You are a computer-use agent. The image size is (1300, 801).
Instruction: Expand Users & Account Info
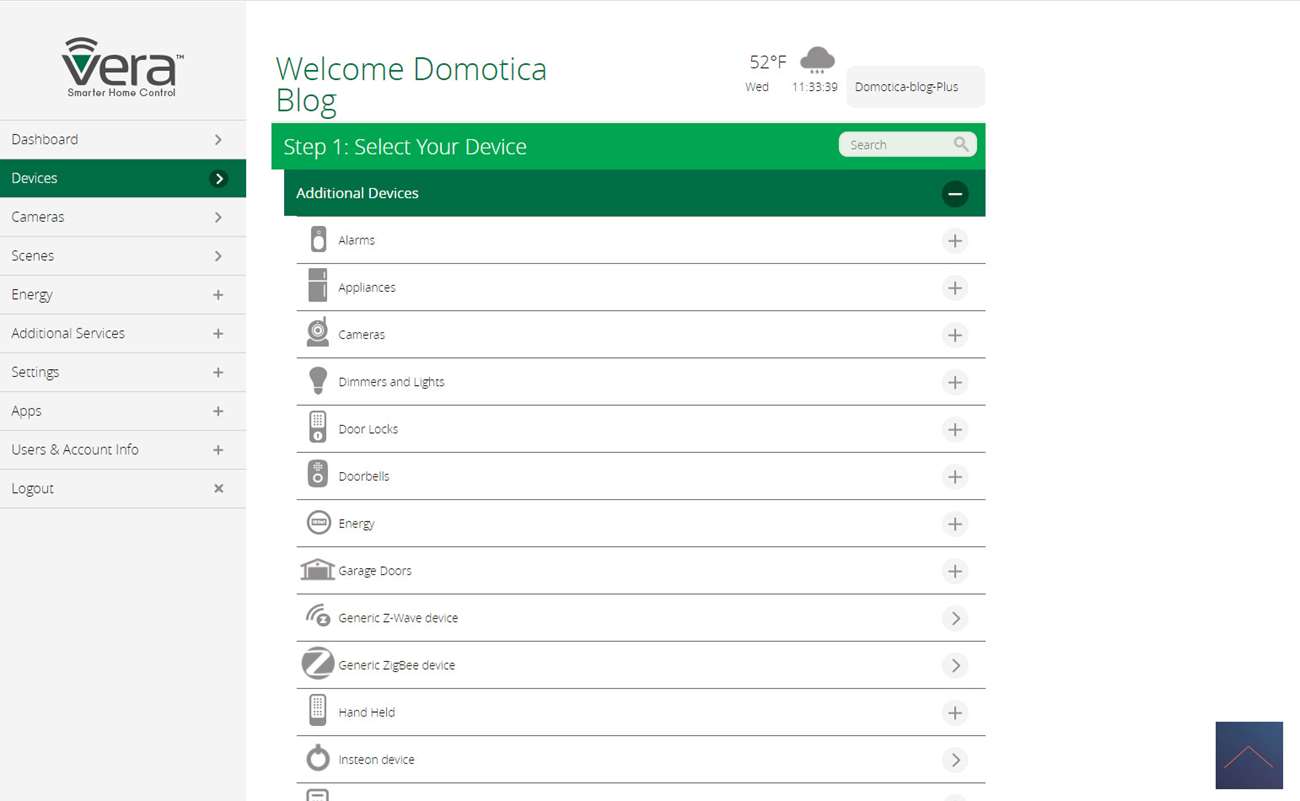120,450
